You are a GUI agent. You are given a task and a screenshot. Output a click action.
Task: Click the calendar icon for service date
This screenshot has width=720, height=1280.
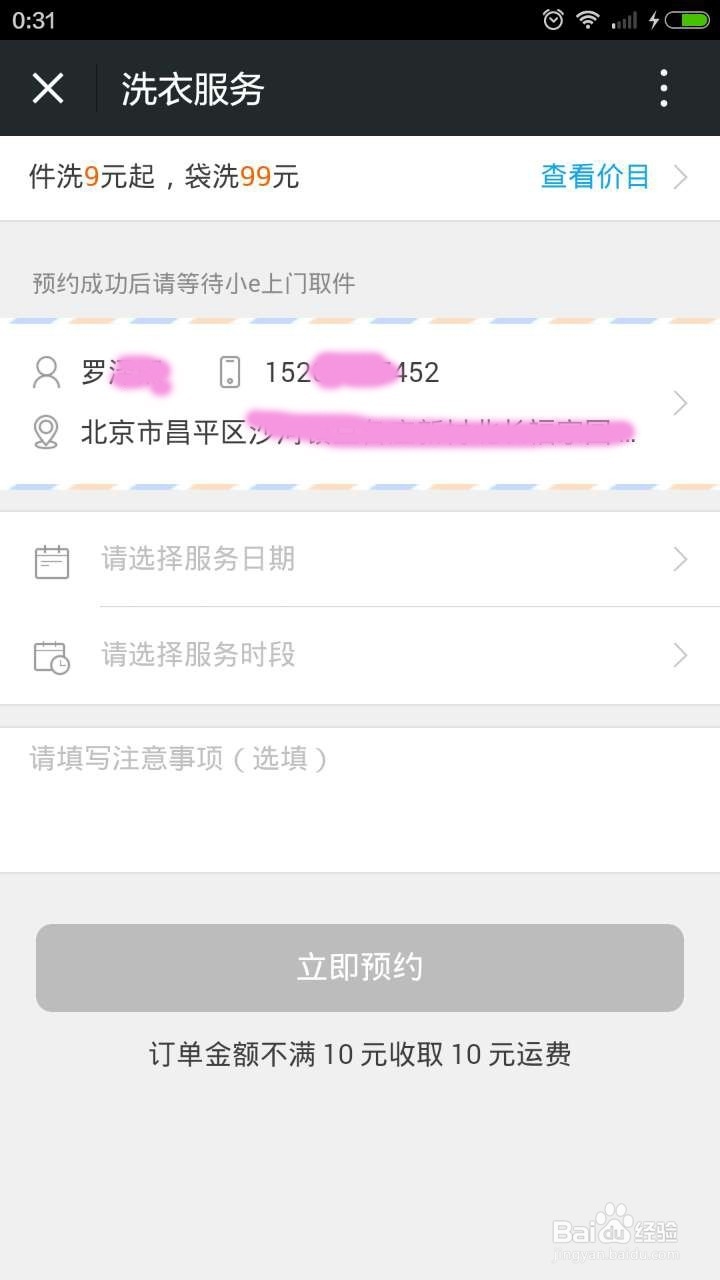point(51,560)
